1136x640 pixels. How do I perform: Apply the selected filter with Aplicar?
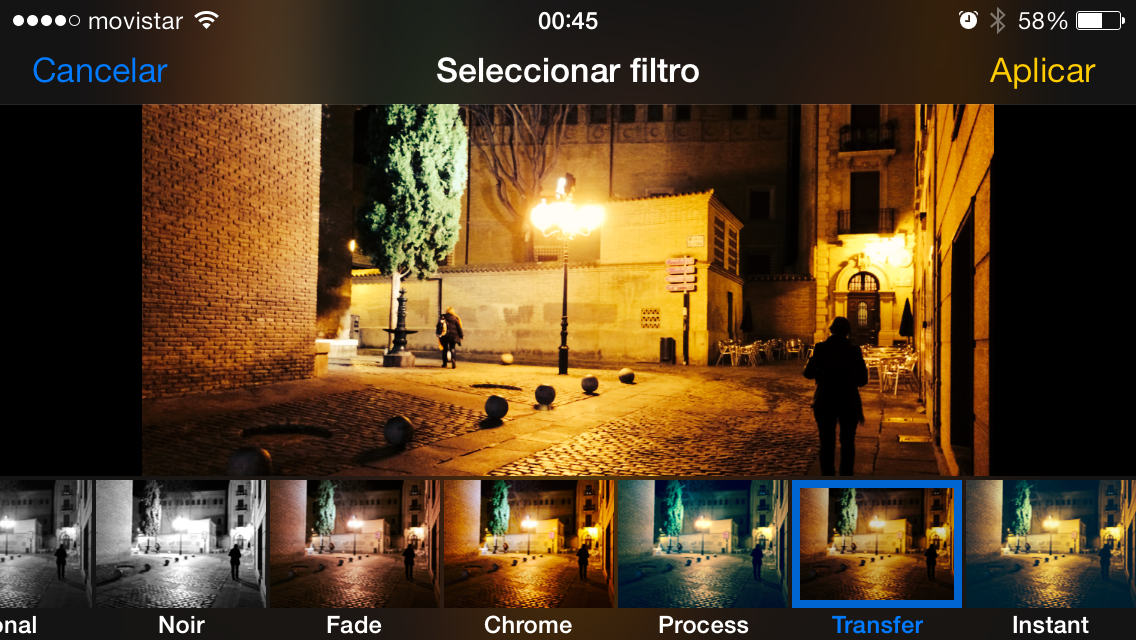pos(1042,71)
